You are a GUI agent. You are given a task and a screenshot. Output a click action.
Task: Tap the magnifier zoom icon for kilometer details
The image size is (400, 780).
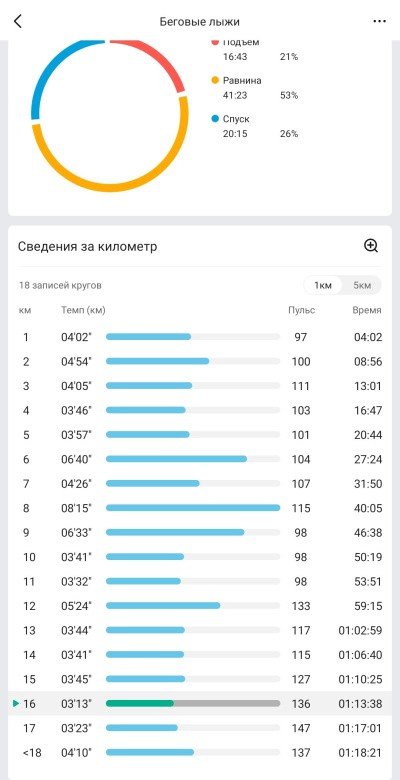tap(371, 246)
